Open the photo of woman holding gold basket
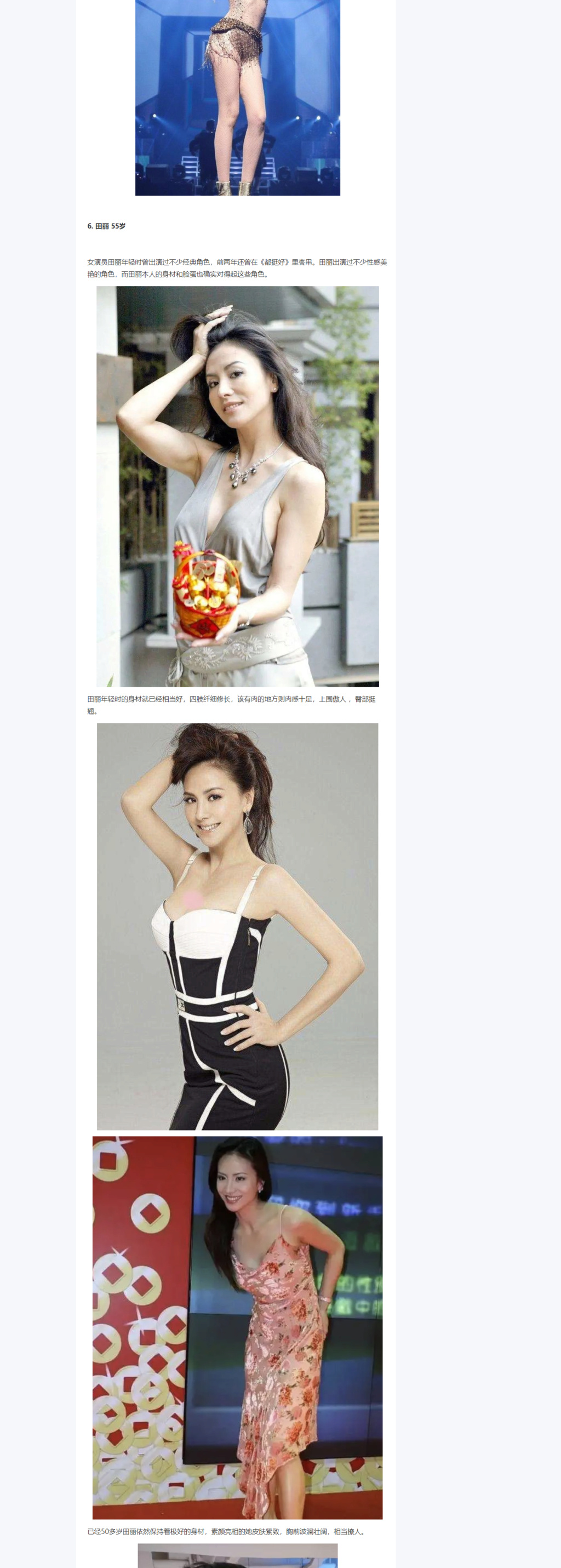This screenshot has height=1568, width=561. [x=237, y=486]
